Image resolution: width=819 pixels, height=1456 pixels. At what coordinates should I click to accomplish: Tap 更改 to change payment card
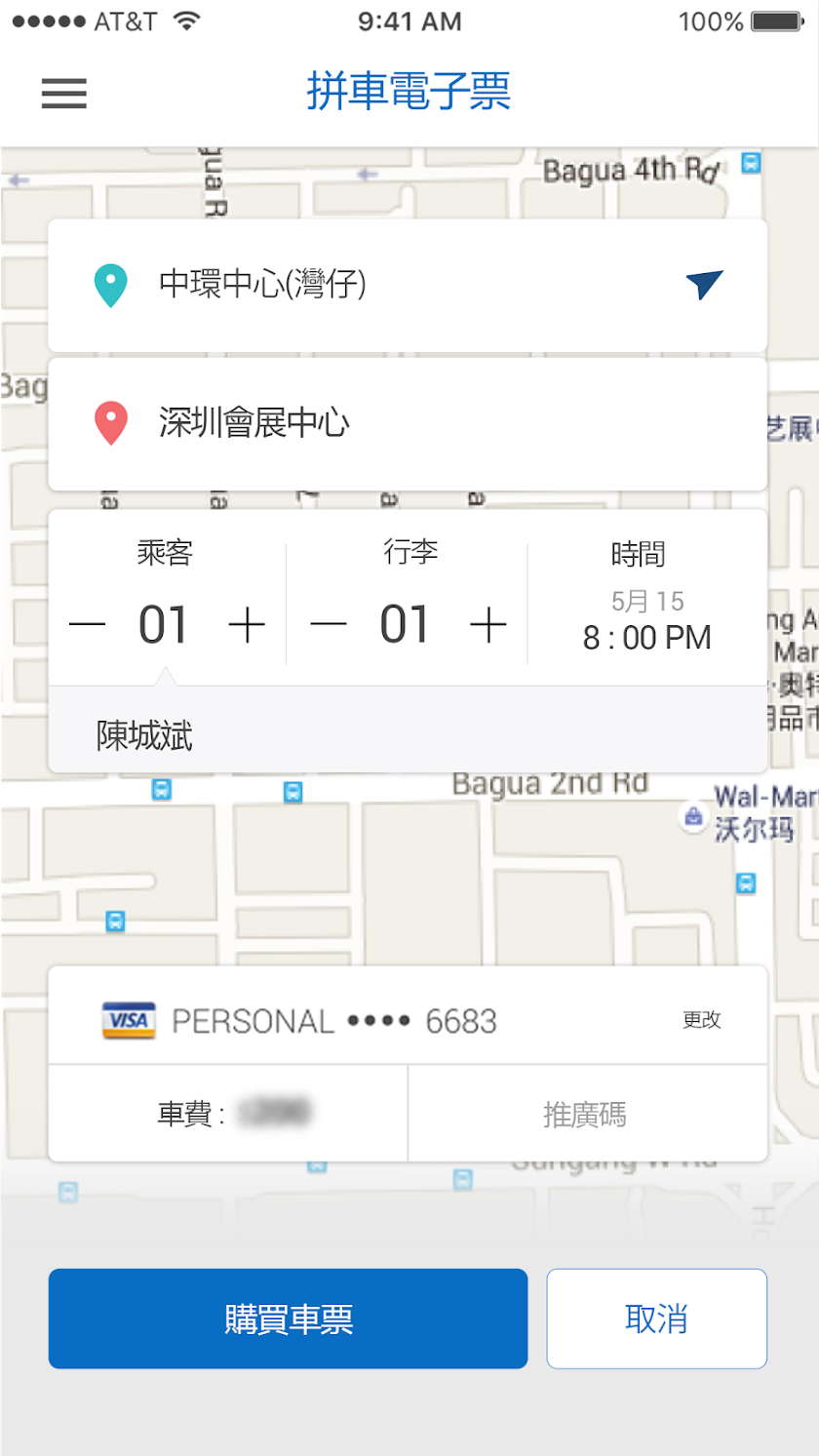pyautogui.click(x=701, y=1020)
